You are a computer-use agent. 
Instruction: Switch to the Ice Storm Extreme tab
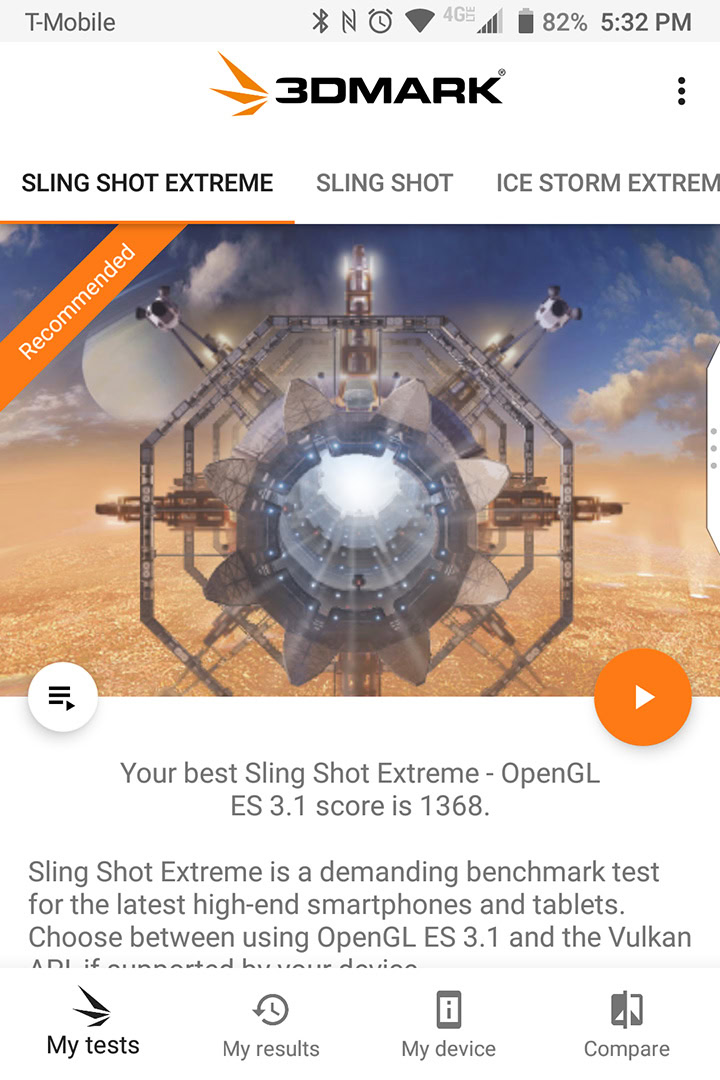[x=606, y=183]
